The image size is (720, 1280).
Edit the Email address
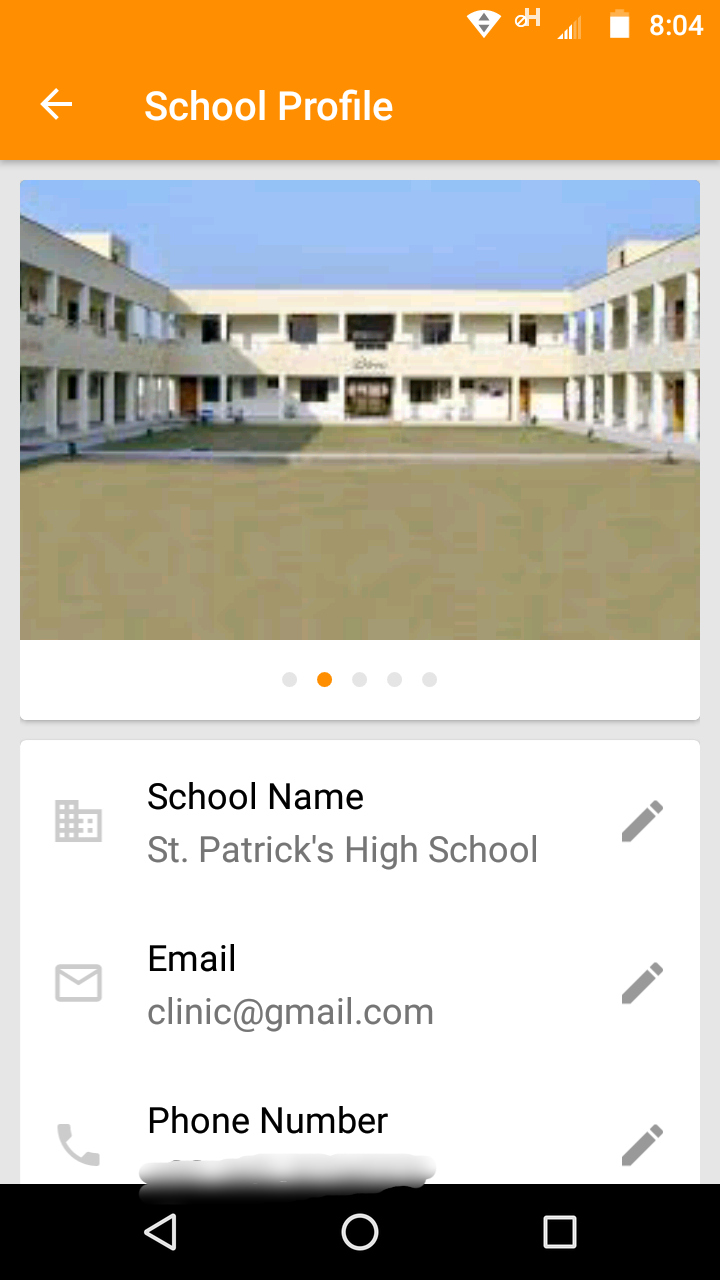[x=642, y=984]
